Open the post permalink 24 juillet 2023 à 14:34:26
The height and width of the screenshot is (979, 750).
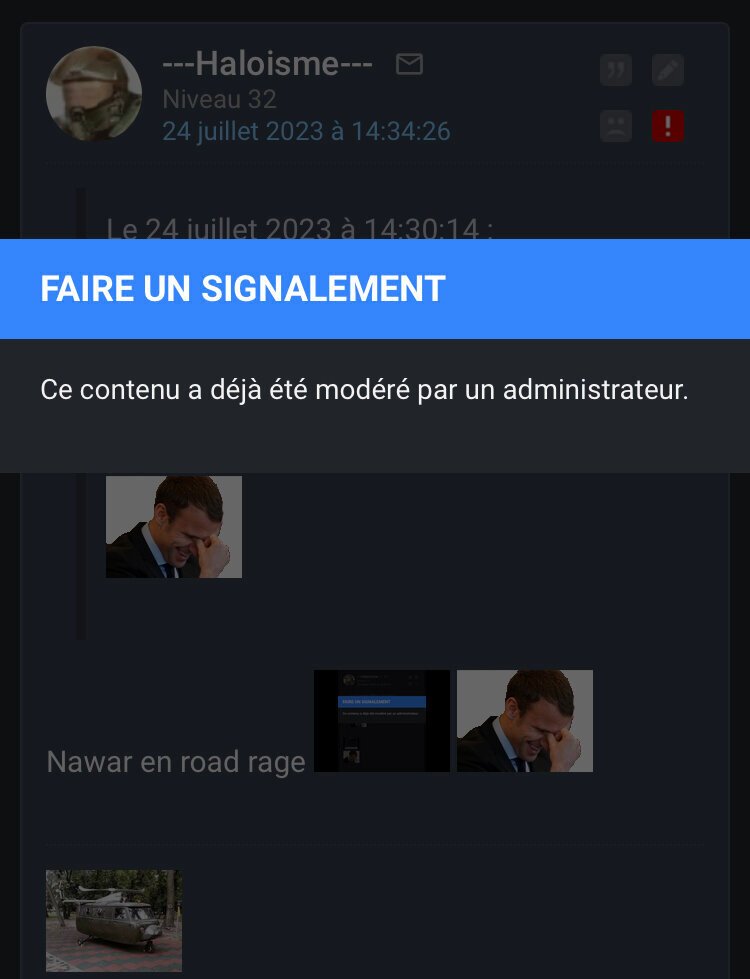(306, 131)
